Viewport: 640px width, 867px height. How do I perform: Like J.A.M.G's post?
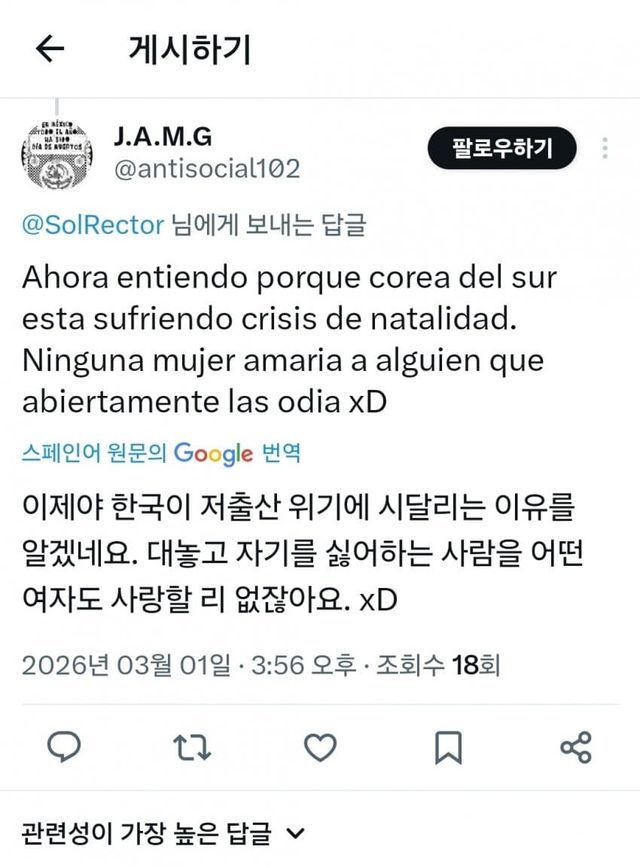[319, 747]
